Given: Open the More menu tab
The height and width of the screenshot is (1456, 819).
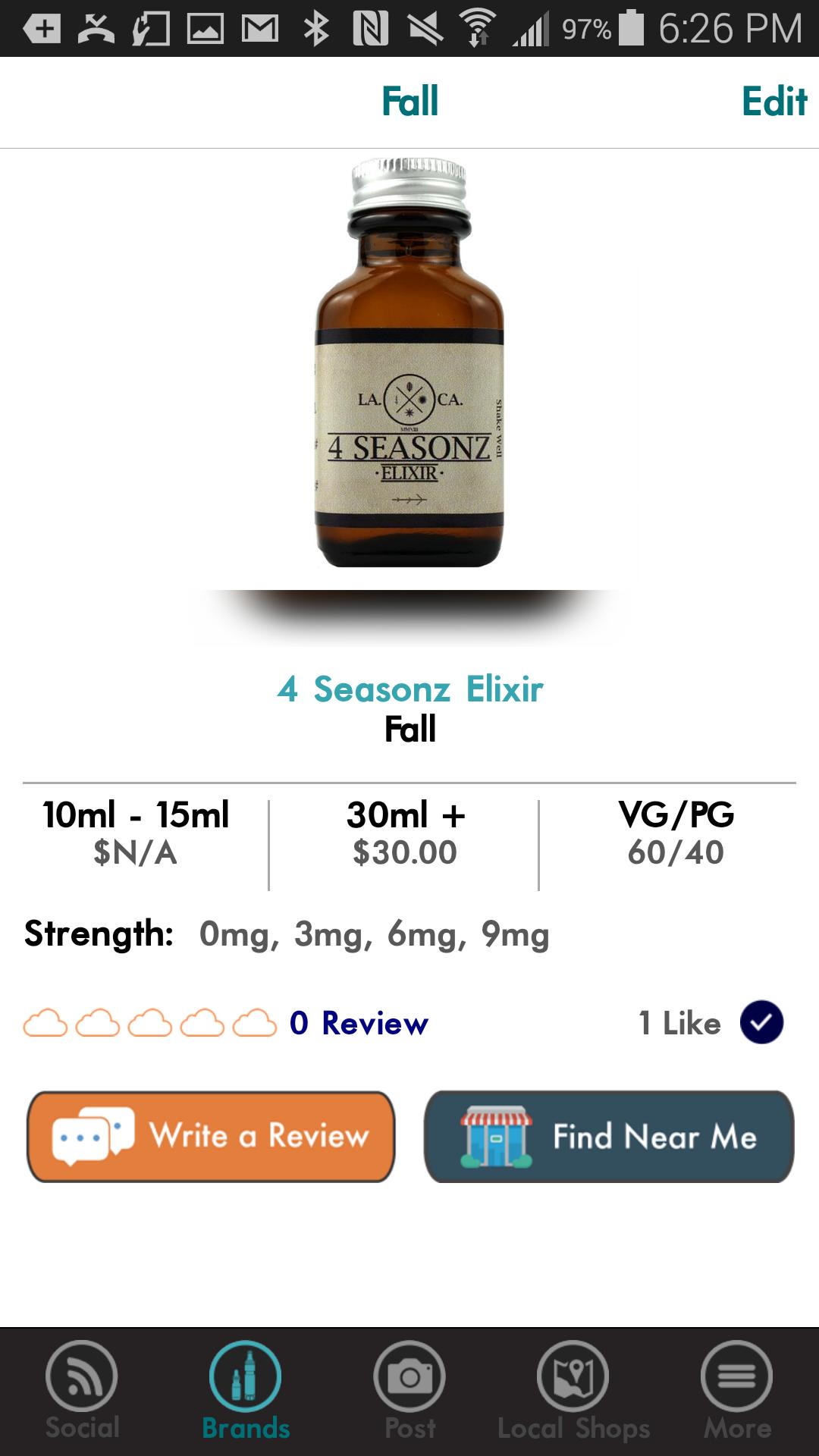Looking at the screenshot, I should click(737, 1391).
